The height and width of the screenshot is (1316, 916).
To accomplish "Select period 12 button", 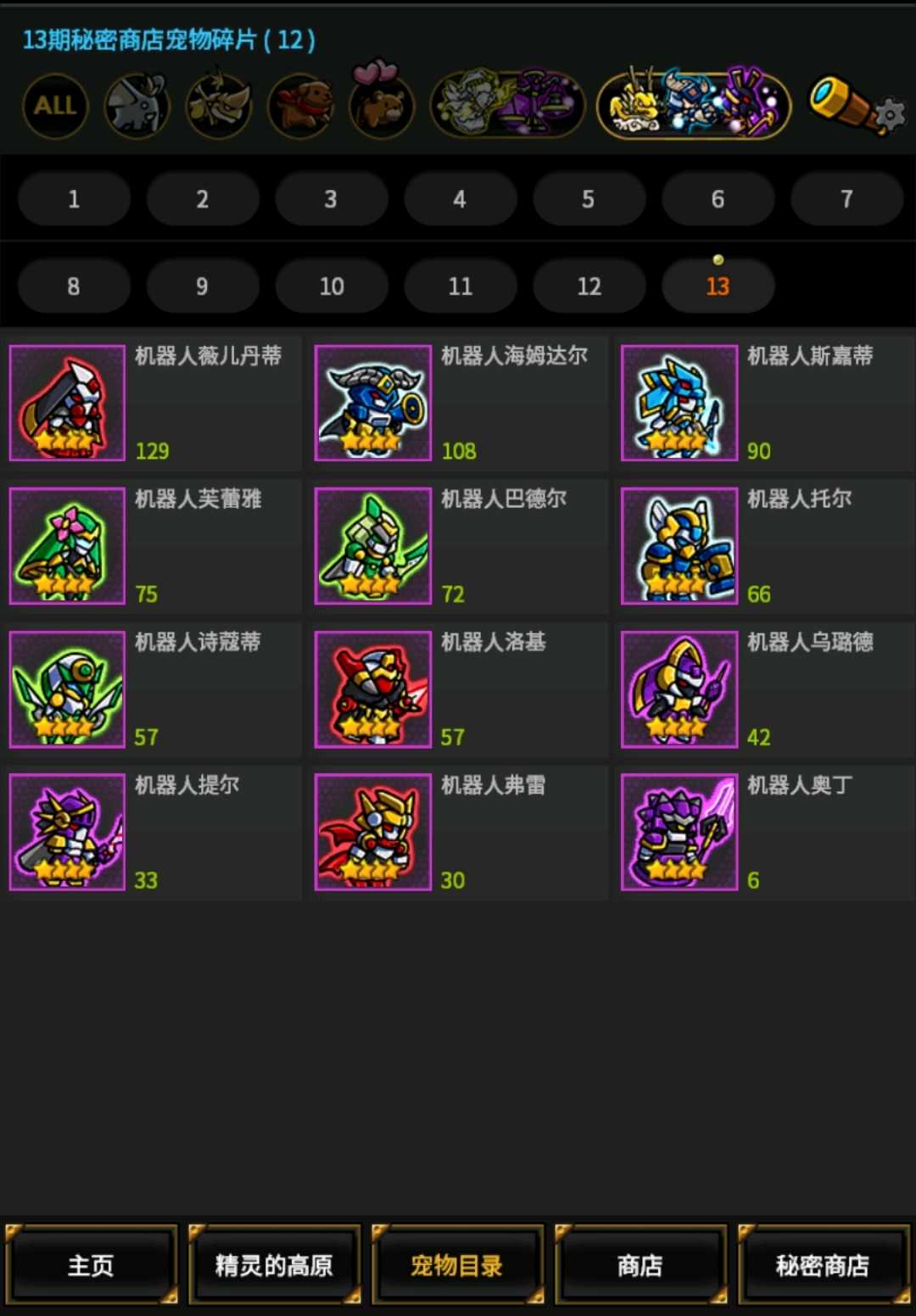I will point(589,287).
